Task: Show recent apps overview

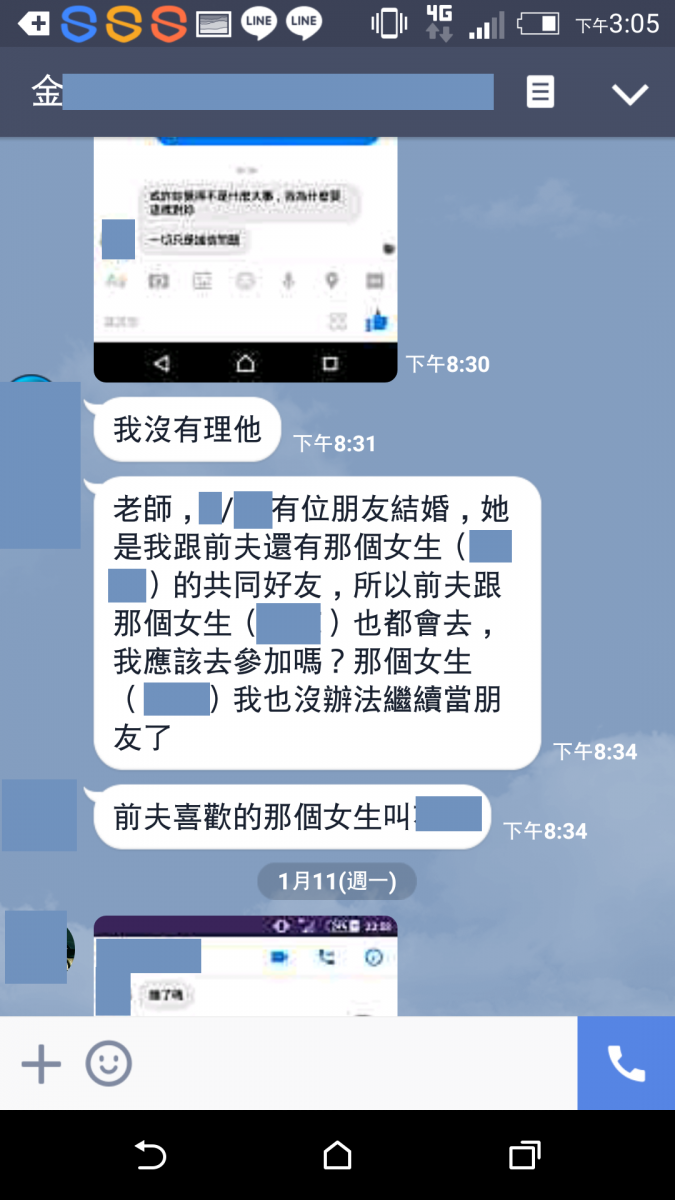Action: pos(524,1156)
